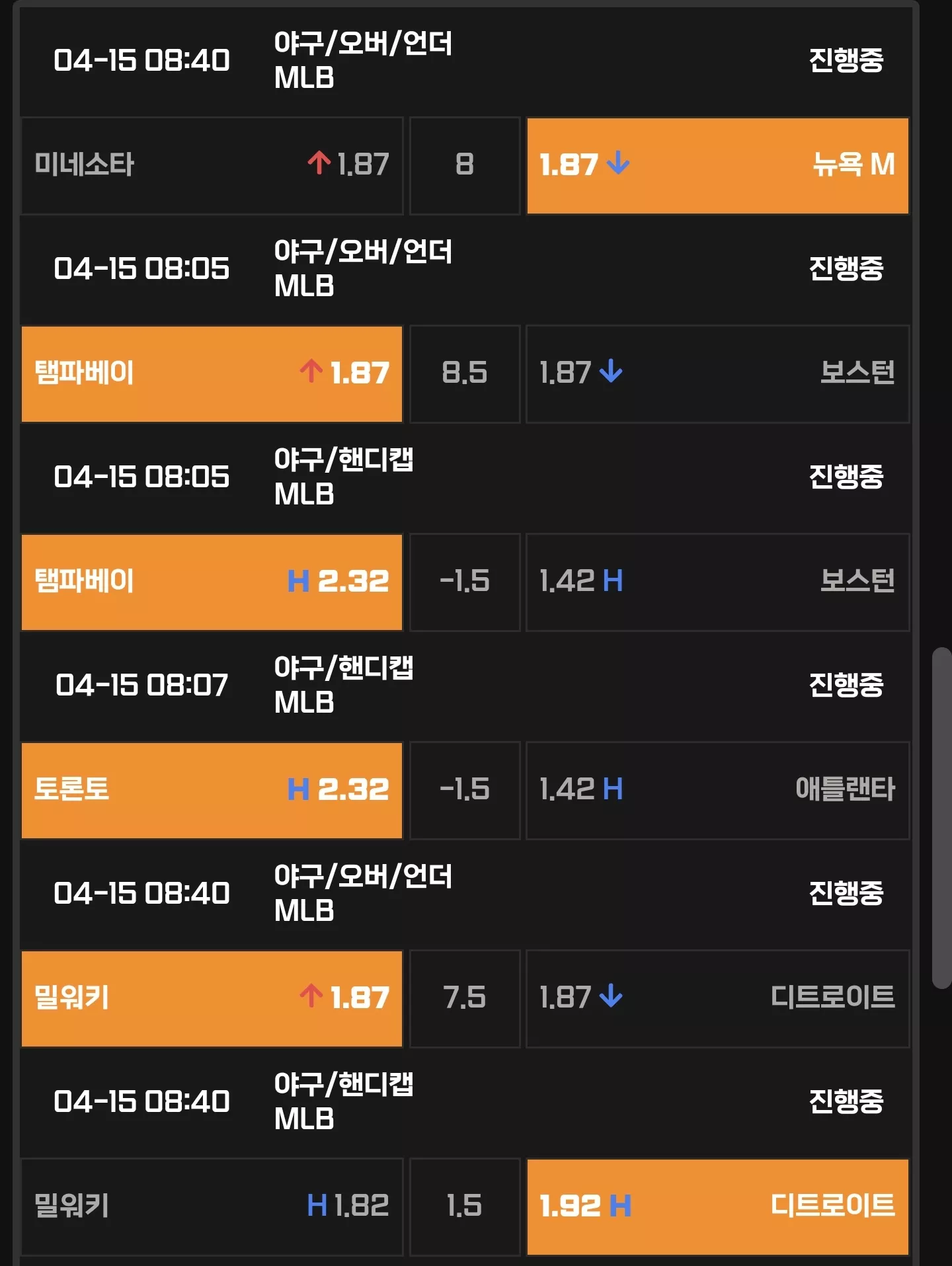Select the 미네소타 1.87 odds cell
952x1266 pixels.
click(212, 166)
